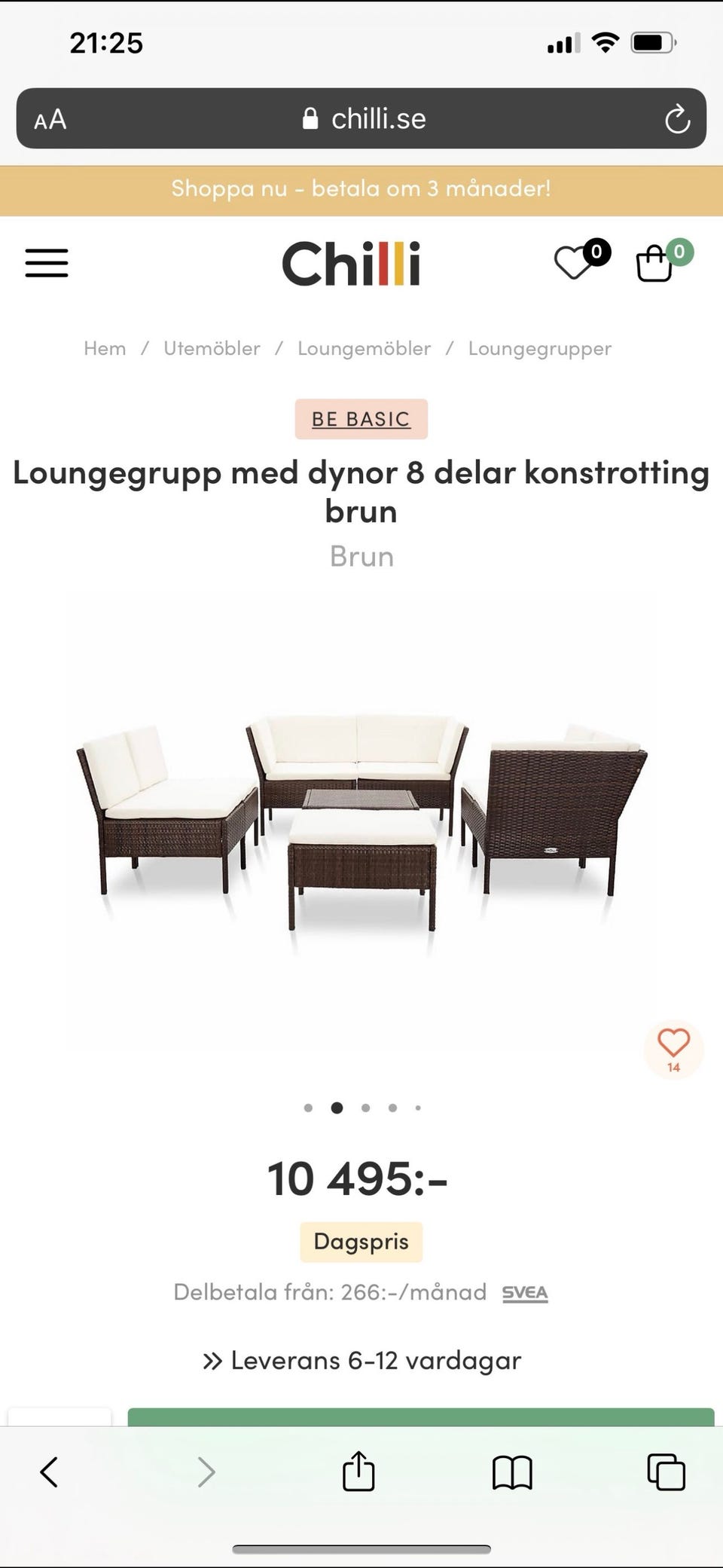Image resolution: width=723 pixels, height=1568 pixels.
Task: Tap the share icon in Safari toolbar
Action: pos(358,1471)
